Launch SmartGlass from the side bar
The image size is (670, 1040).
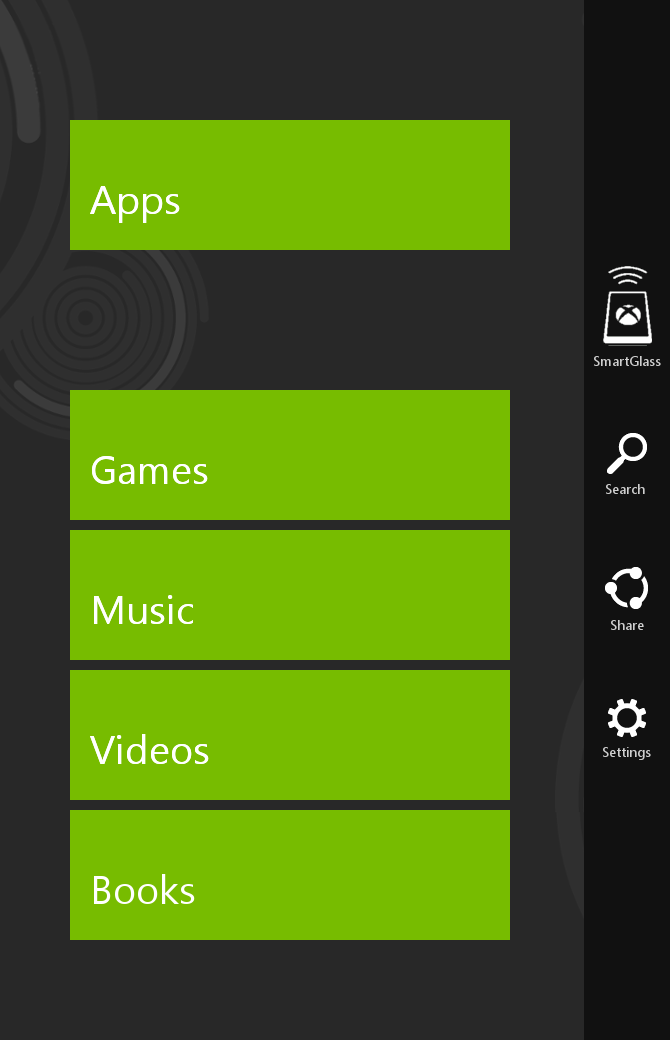pos(627,317)
